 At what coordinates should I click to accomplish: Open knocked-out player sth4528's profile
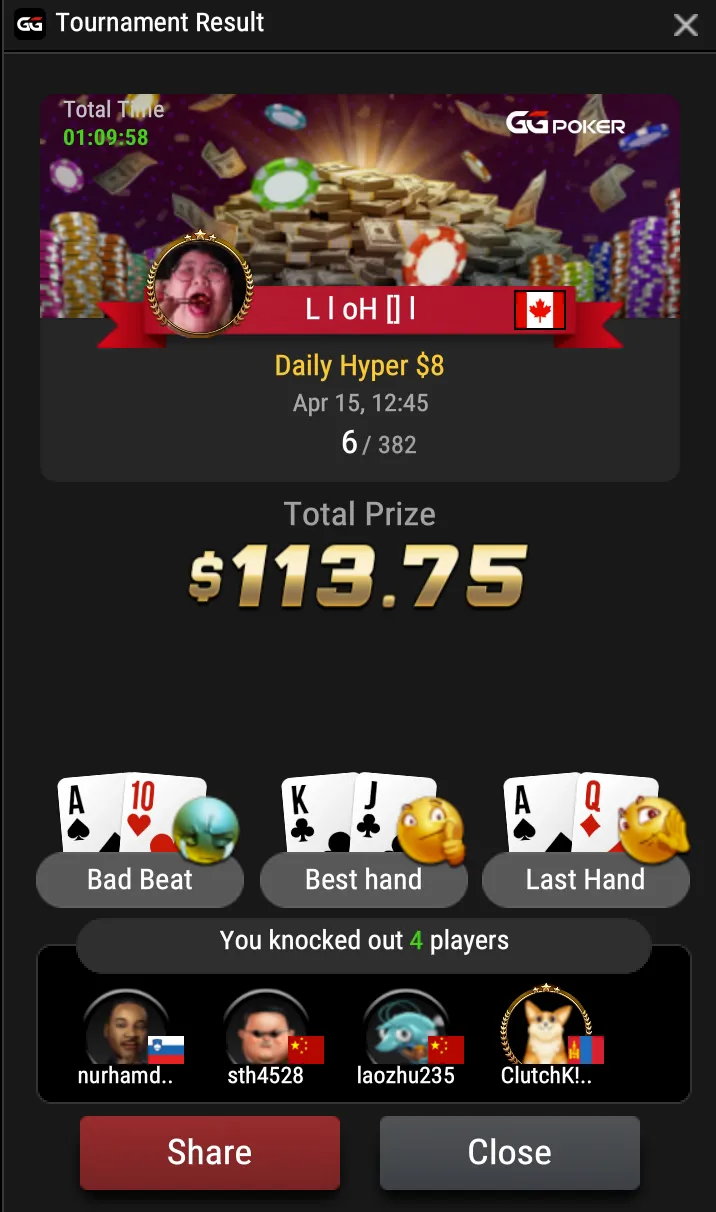[x=265, y=1030]
